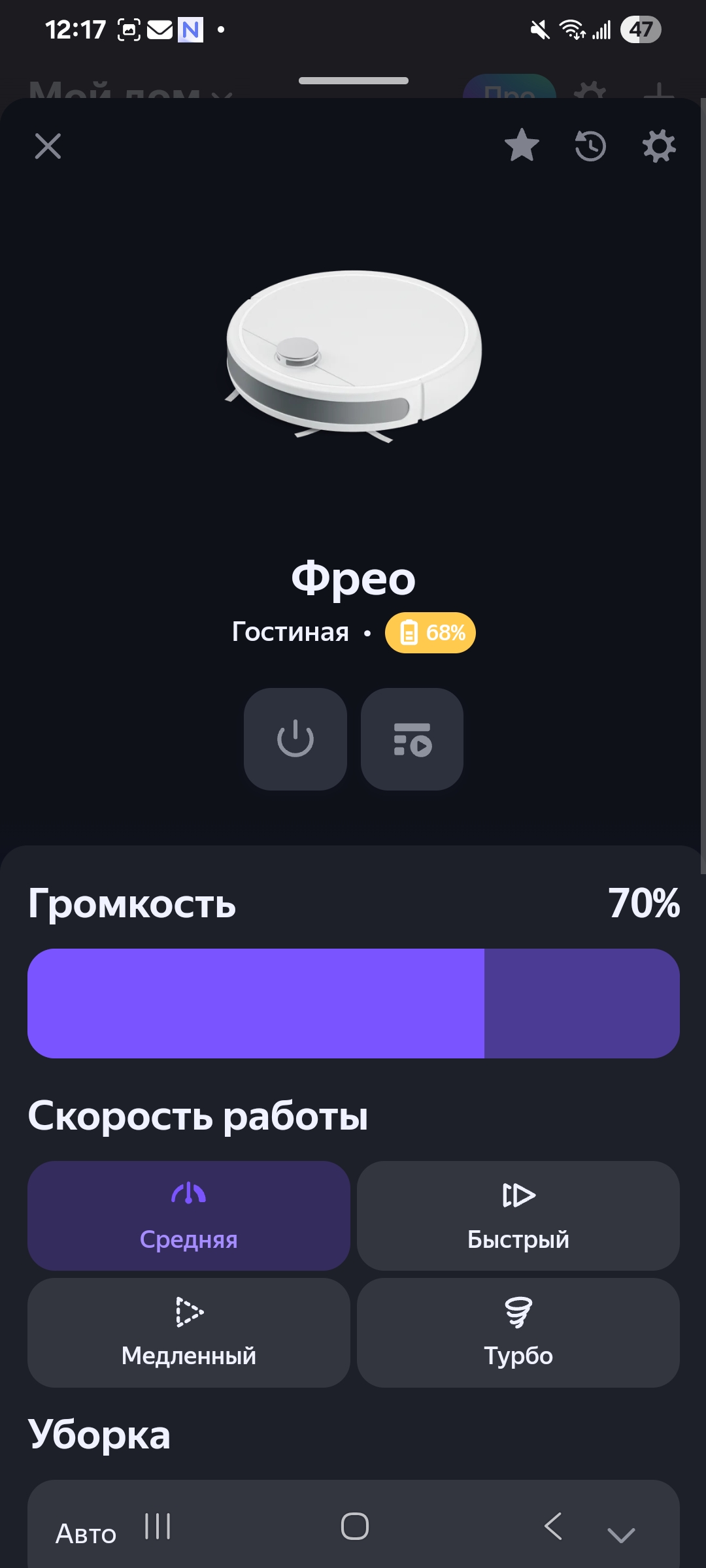Select Средняя work speed
This screenshot has width=706, height=1568.
click(x=189, y=1216)
